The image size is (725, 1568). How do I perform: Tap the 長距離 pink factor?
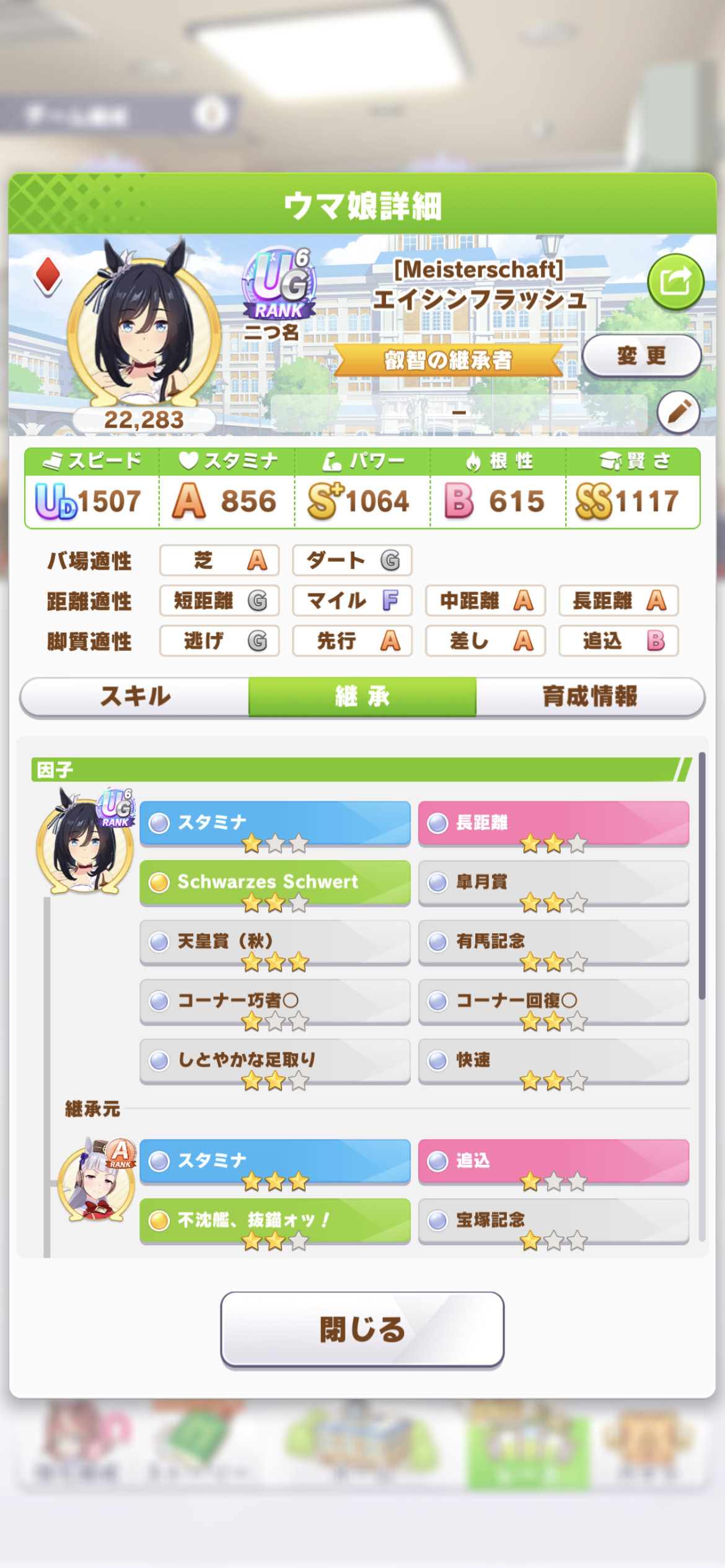(x=553, y=823)
